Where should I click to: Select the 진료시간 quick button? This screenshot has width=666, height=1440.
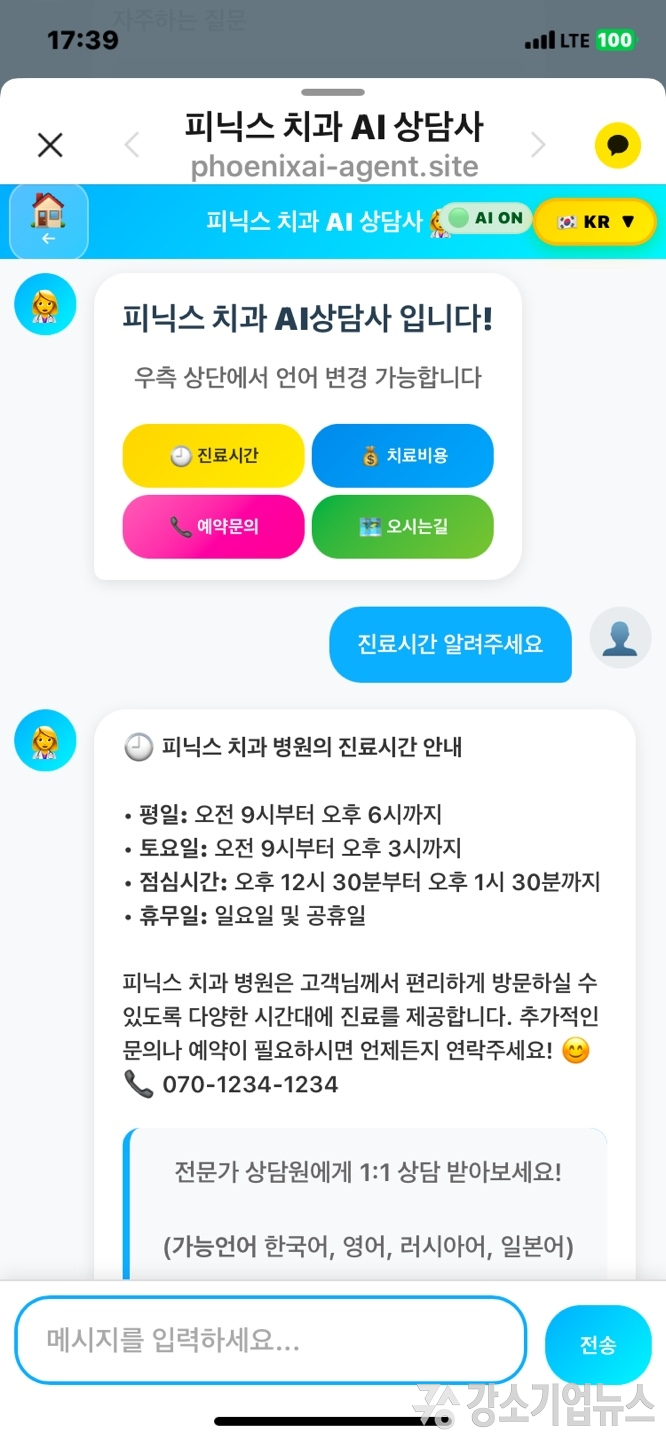(213, 456)
